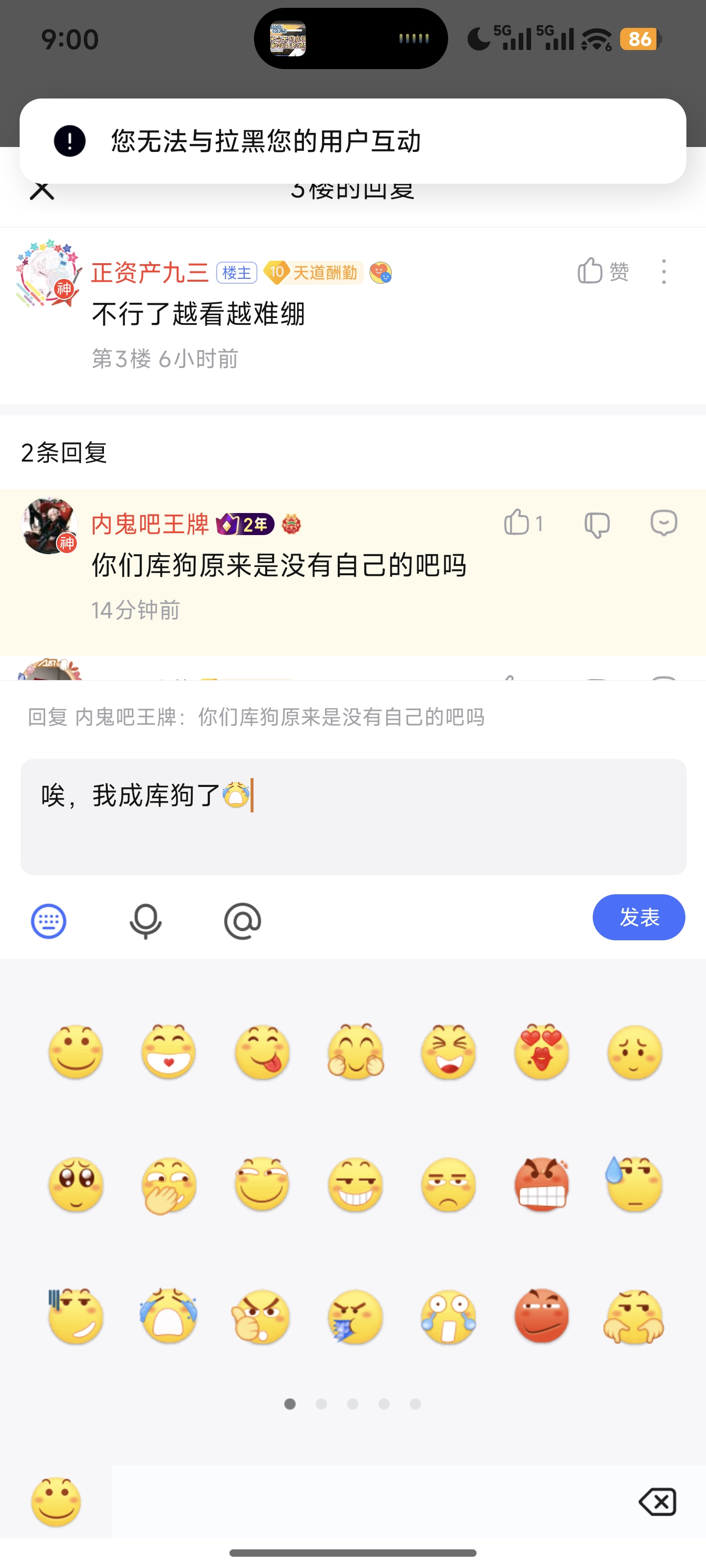Select the smiley emoji pack tab
This screenshot has height=1568, width=706.
click(x=56, y=1502)
